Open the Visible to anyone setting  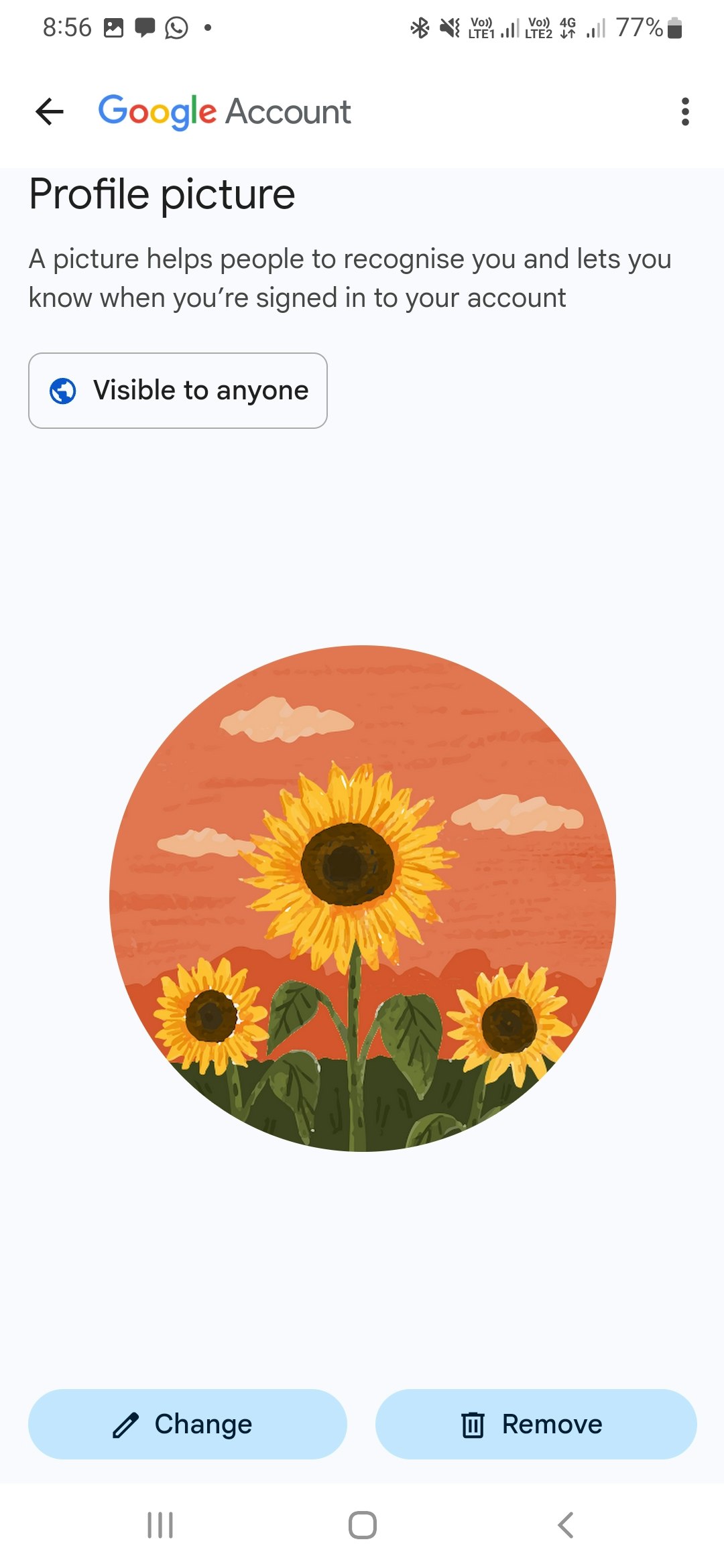click(178, 391)
